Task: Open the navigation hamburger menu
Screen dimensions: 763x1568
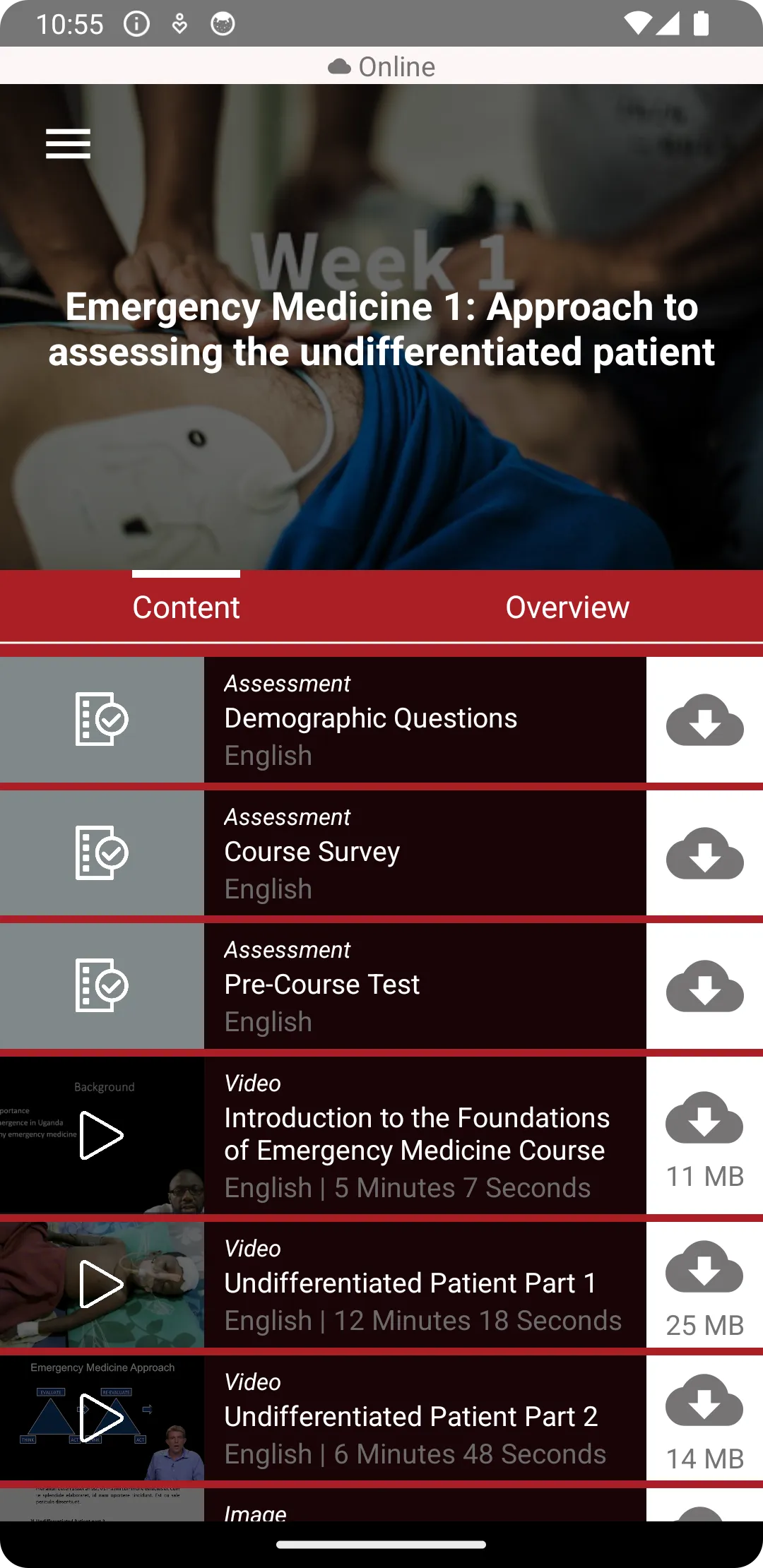Action: click(68, 143)
